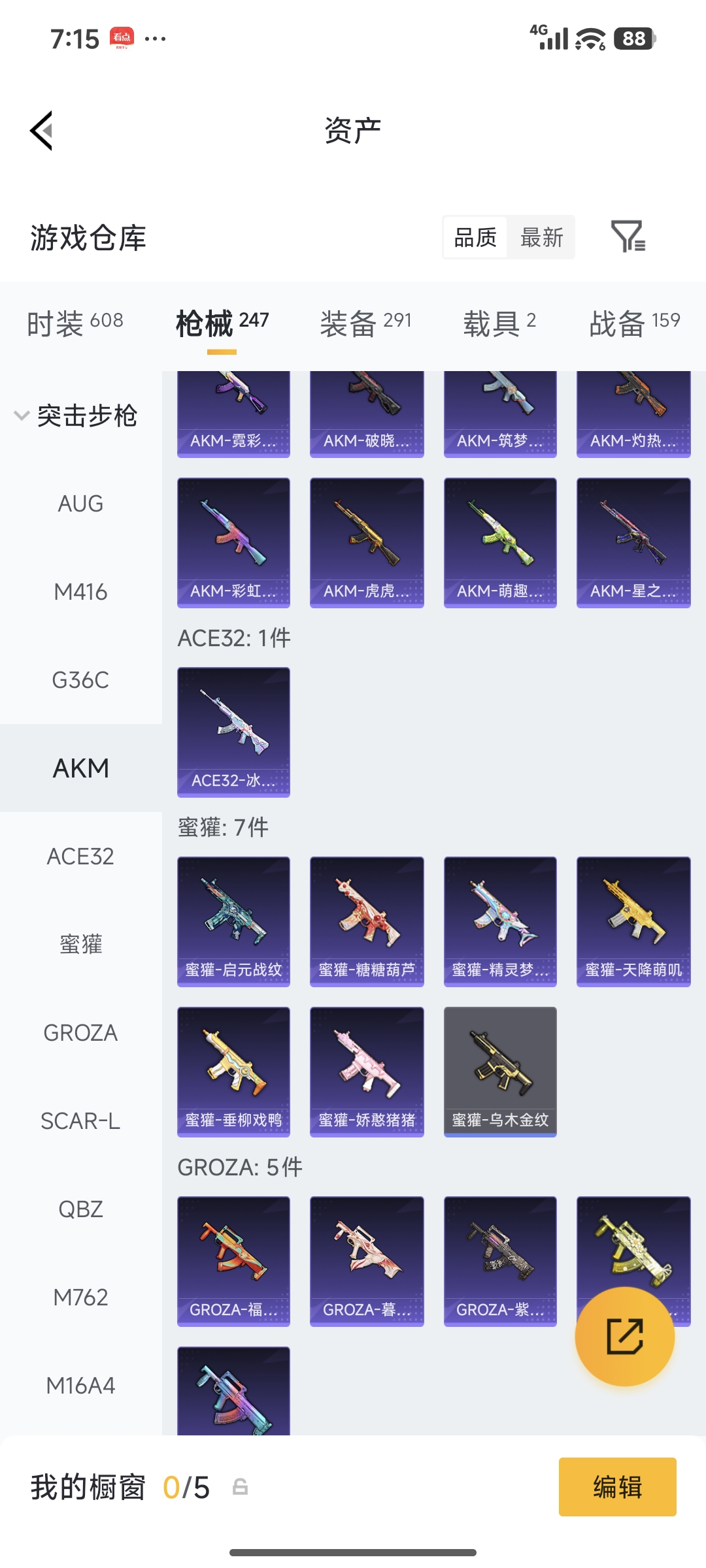This screenshot has height=1568, width=706.
Task: Switch to the 装备 tab
Action: coord(365,323)
